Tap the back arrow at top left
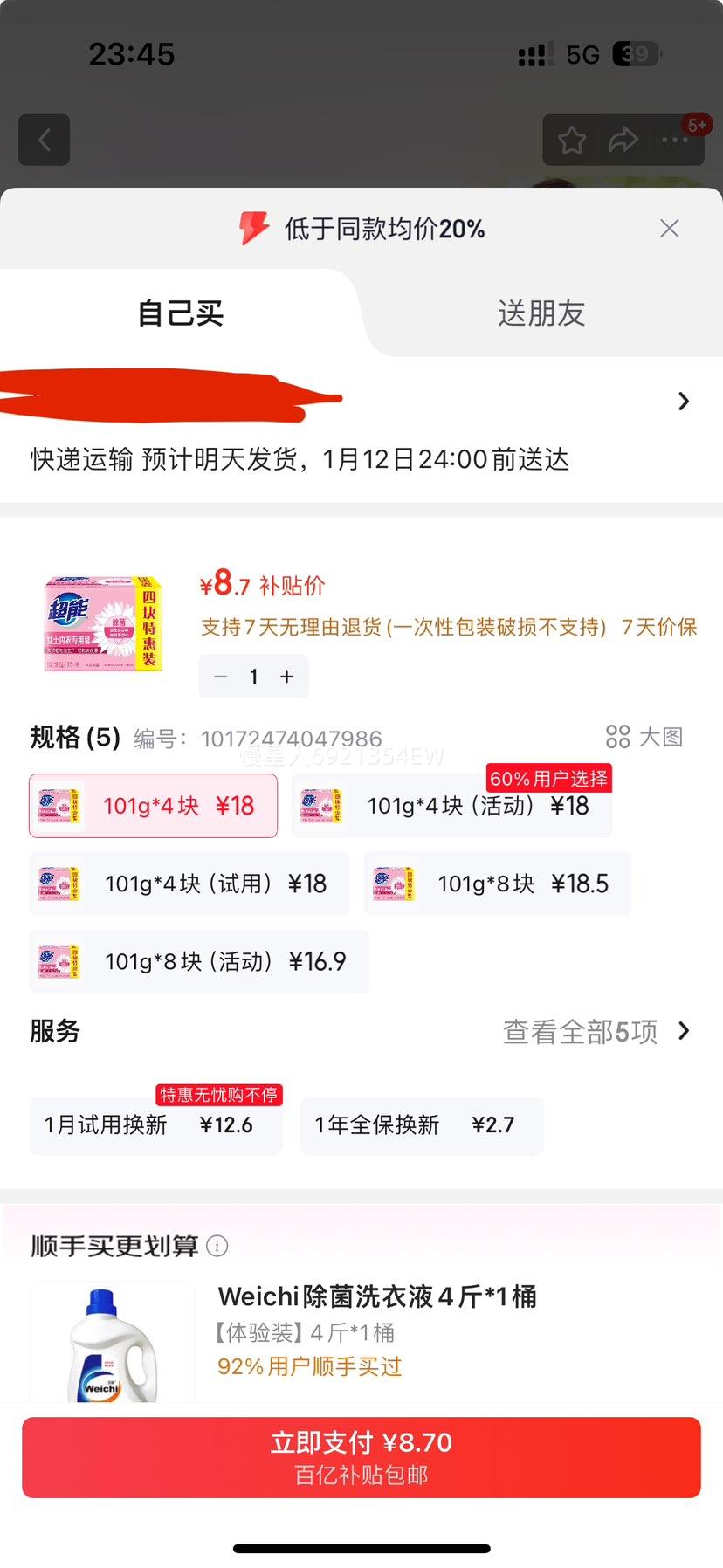 coord(44,140)
